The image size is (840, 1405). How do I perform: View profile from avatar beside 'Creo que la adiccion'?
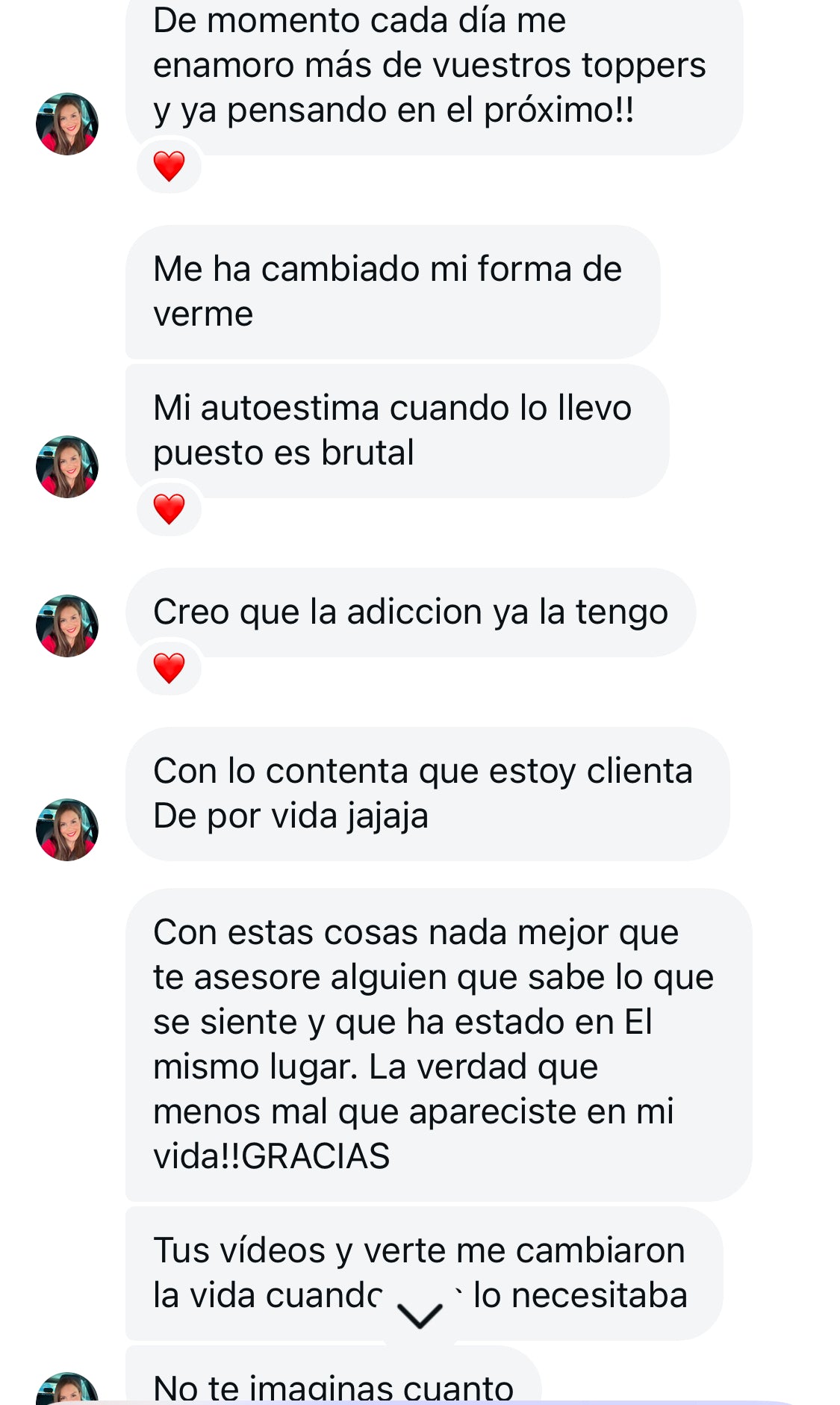pos(67,626)
